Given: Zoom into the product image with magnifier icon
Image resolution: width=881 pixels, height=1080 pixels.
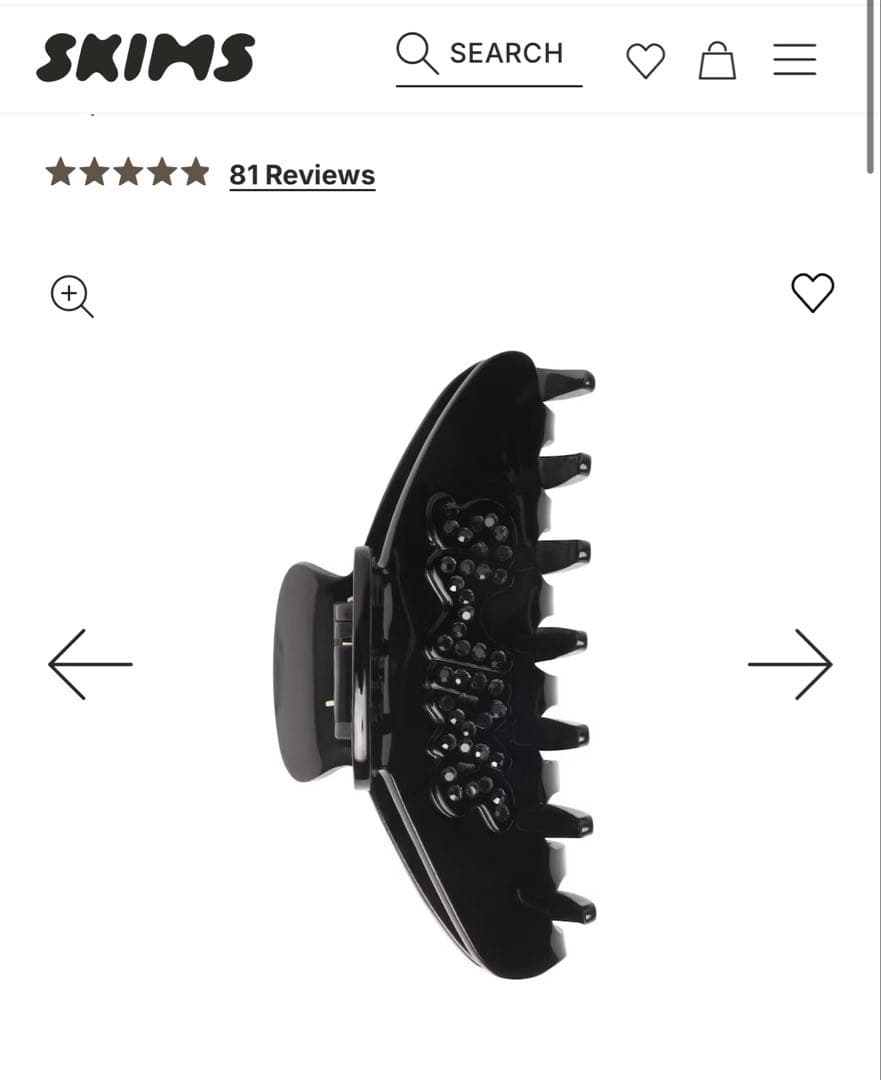Looking at the screenshot, I should point(72,296).
